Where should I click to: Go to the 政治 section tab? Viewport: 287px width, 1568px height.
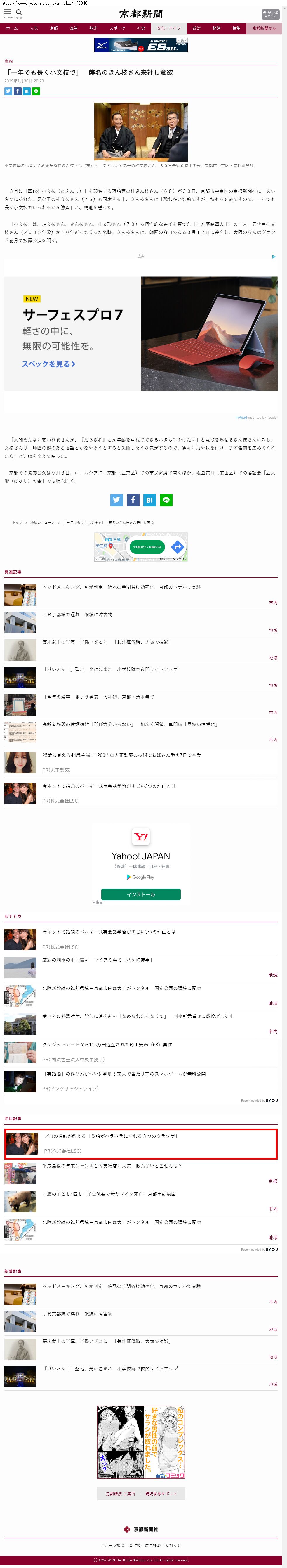(196, 29)
